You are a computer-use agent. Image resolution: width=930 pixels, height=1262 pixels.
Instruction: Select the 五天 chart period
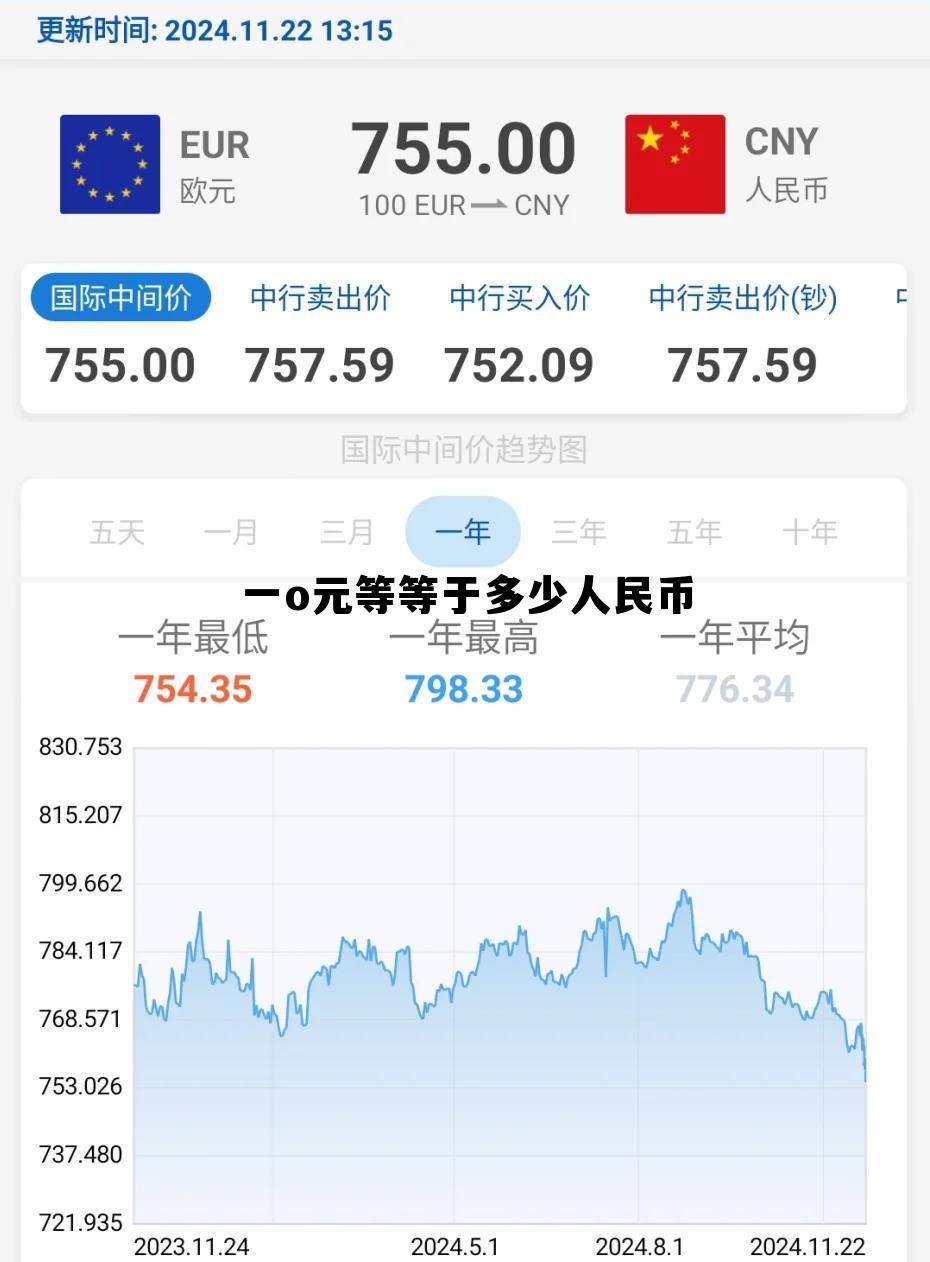click(x=116, y=532)
